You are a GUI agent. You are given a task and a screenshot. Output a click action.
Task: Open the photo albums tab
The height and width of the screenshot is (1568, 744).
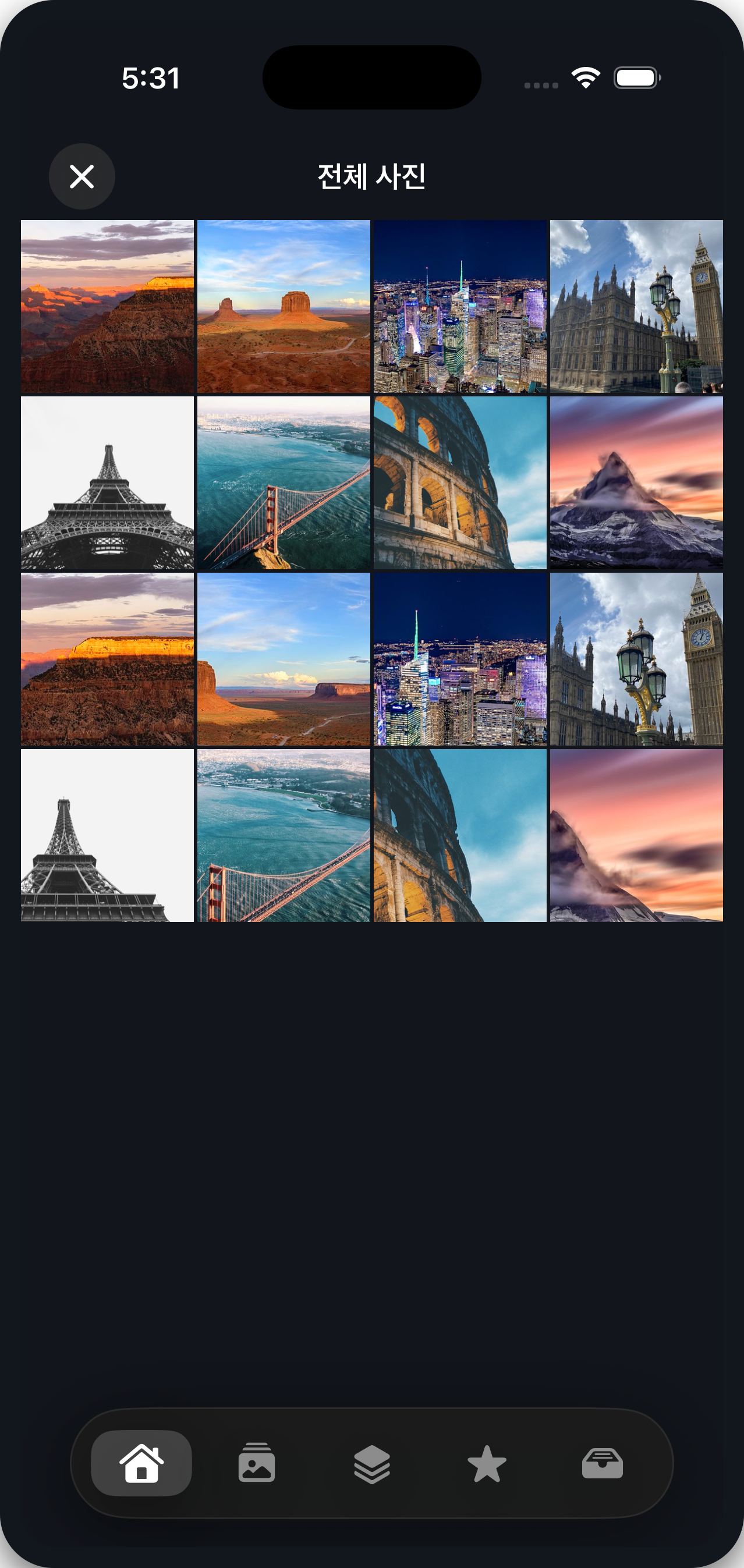coord(256,1463)
